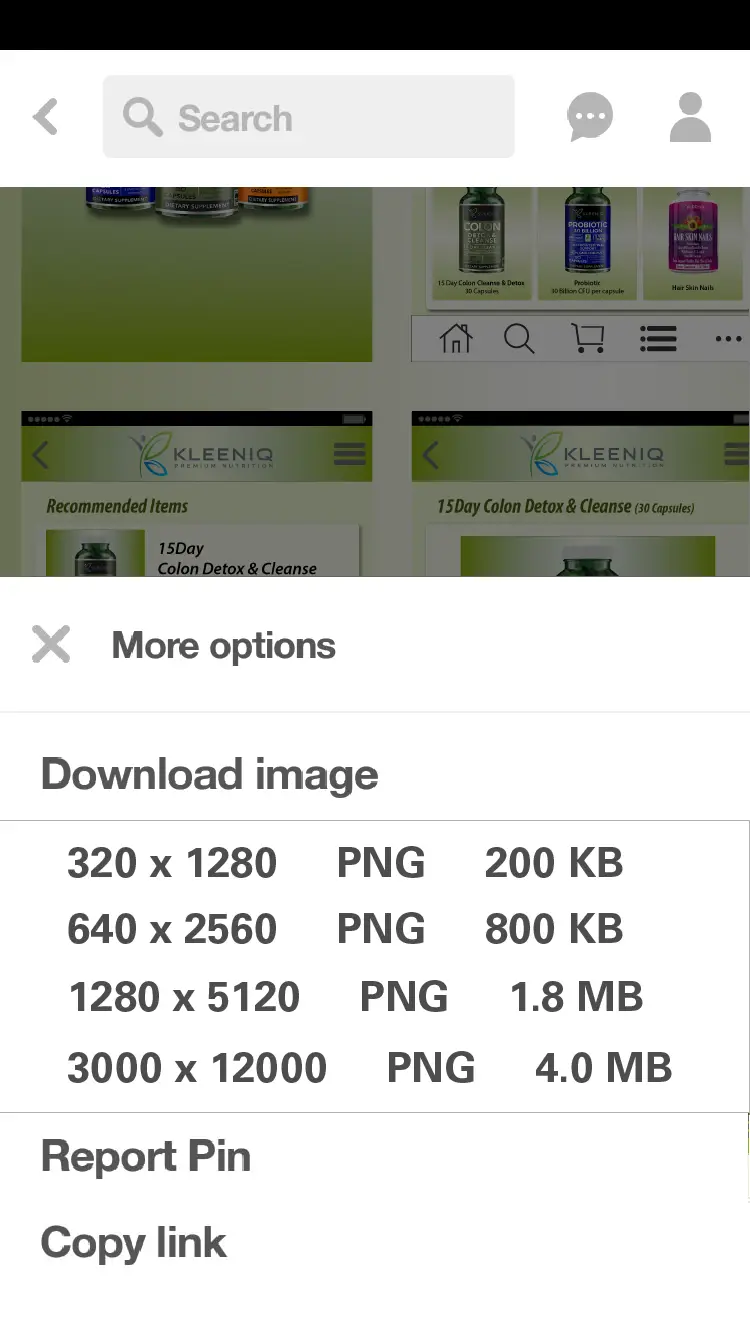750x1334 pixels.
Task: Copy link to this Pin
Action: click(134, 1242)
